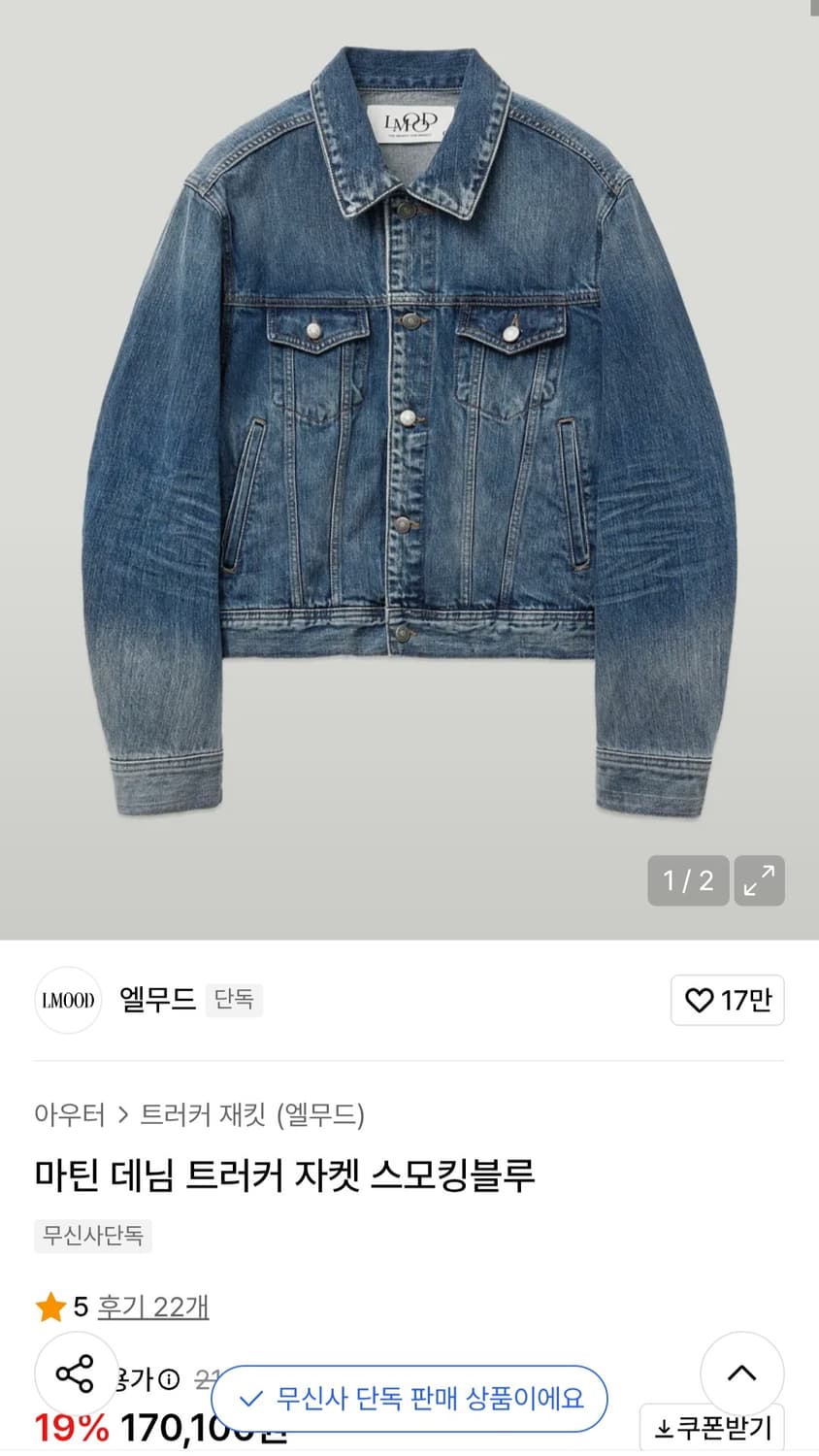Collapse the page with the chevron button
The image size is (819, 1456).
742,1373
